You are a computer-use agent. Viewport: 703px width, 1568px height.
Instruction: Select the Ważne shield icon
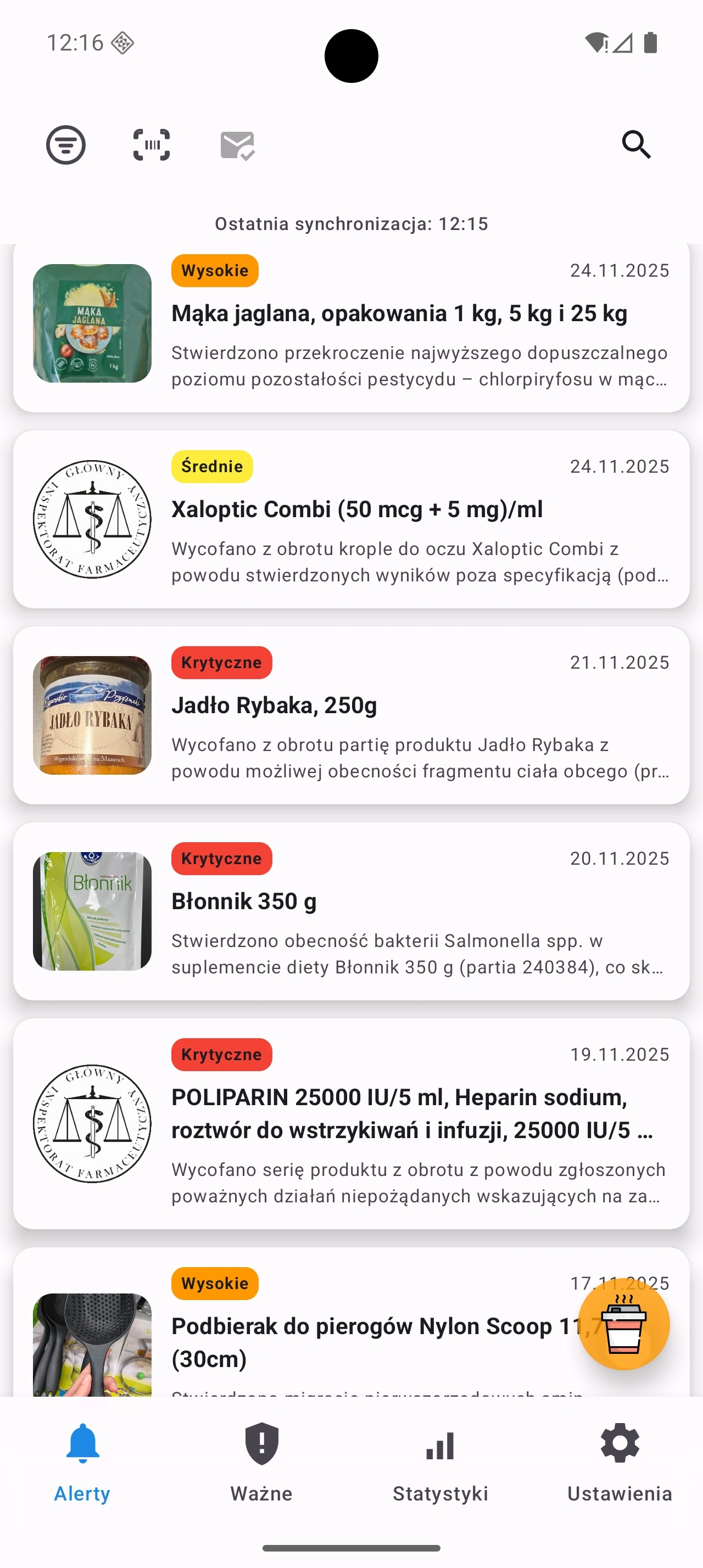261,1444
